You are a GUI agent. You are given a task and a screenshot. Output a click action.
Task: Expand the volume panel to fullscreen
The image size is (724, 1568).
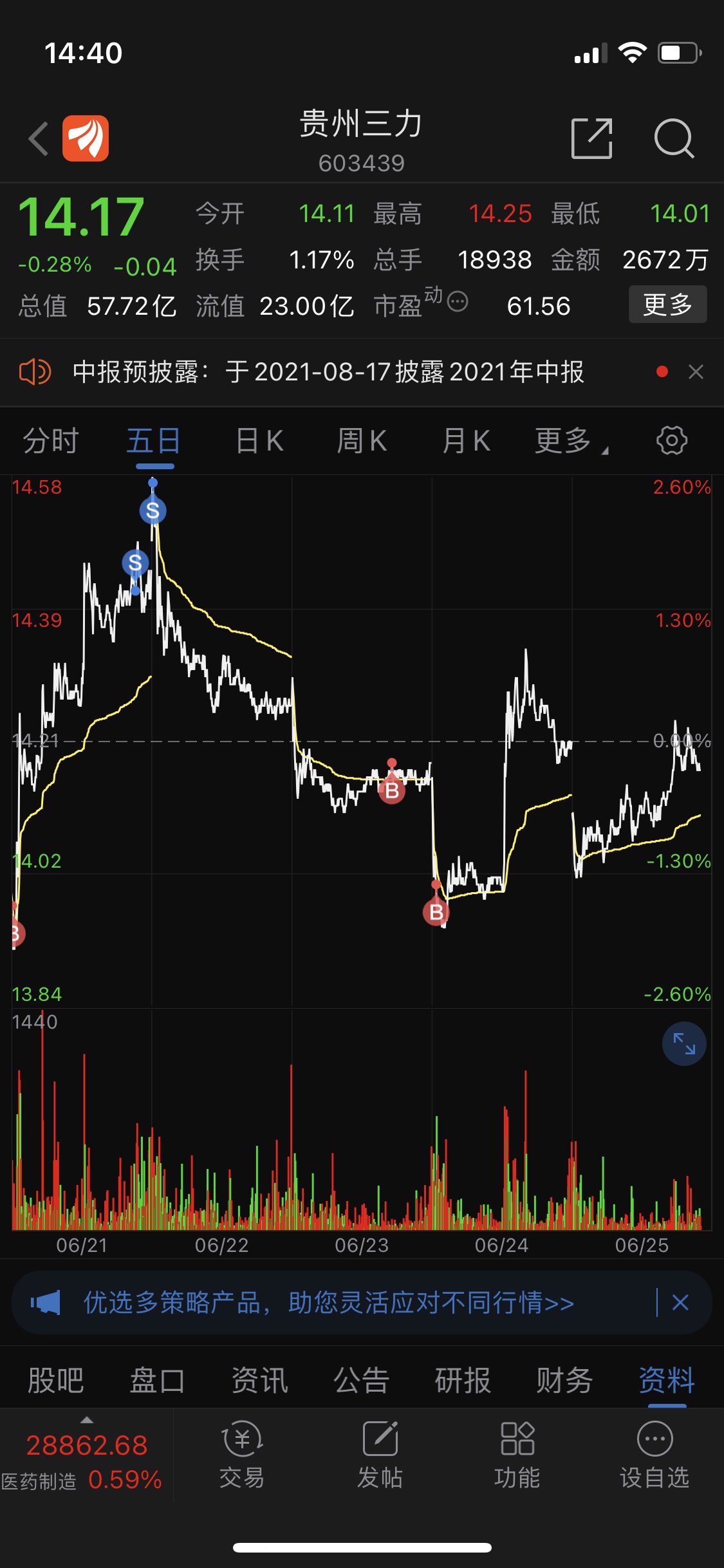click(x=684, y=1043)
